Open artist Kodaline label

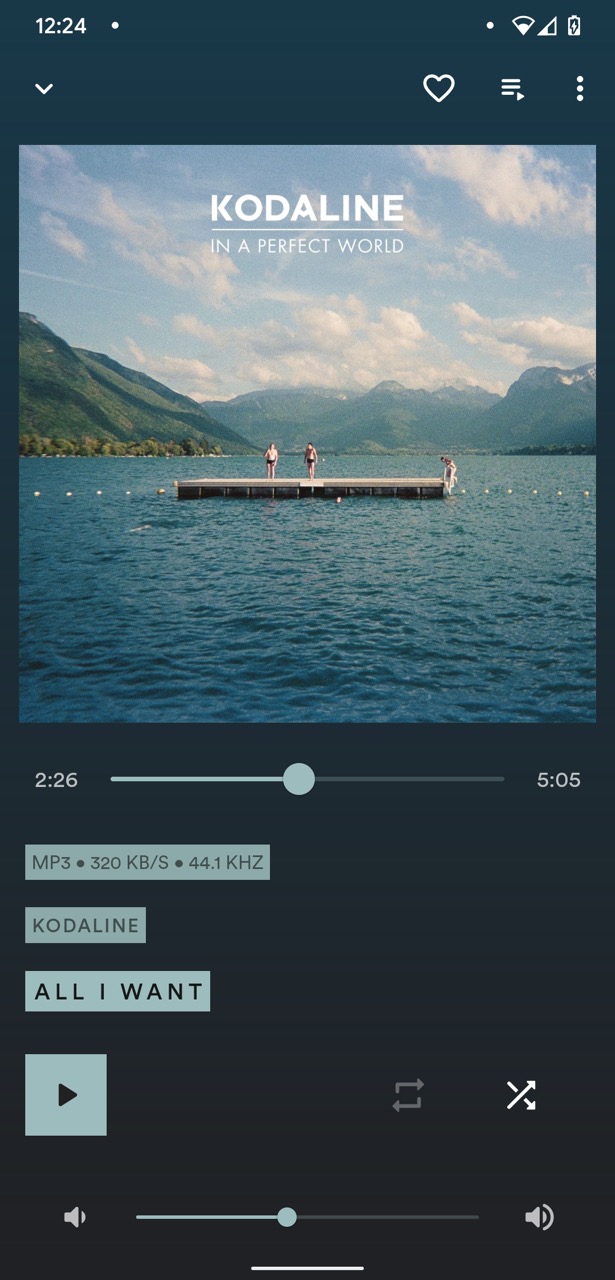click(x=85, y=925)
